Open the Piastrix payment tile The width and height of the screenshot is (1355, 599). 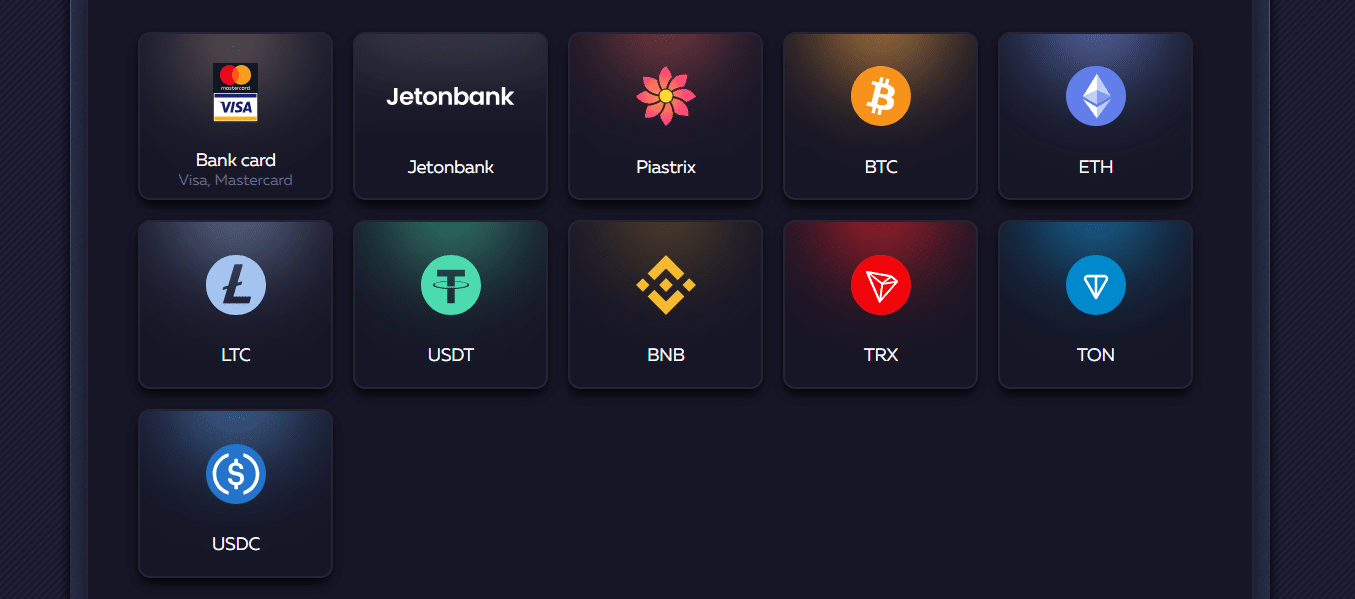tap(665, 116)
